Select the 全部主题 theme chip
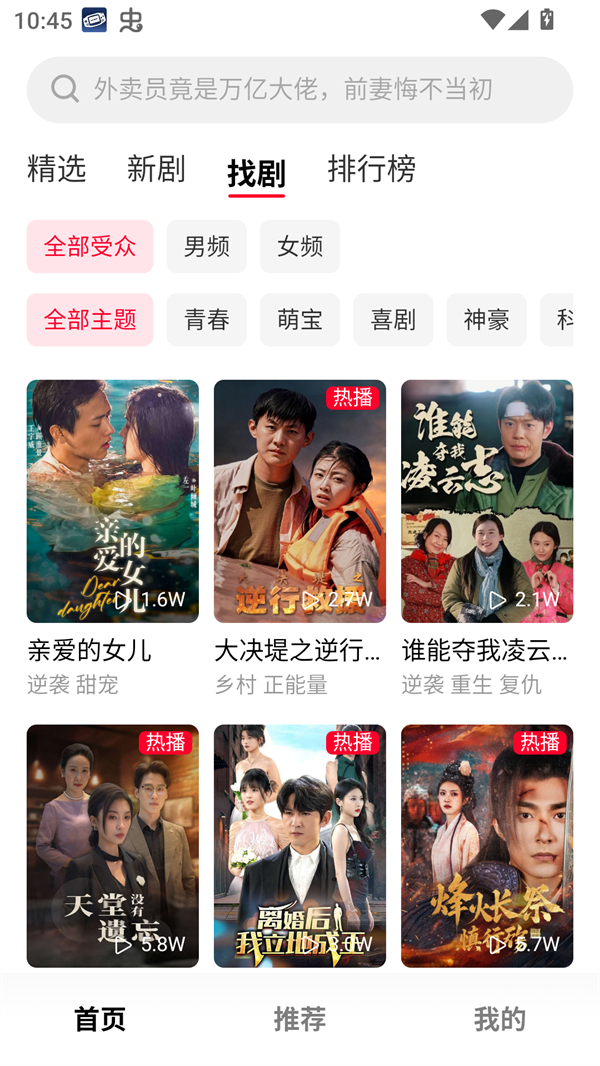Image resolution: width=600 pixels, height=1066 pixels. pyautogui.click(x=90, y=320)
